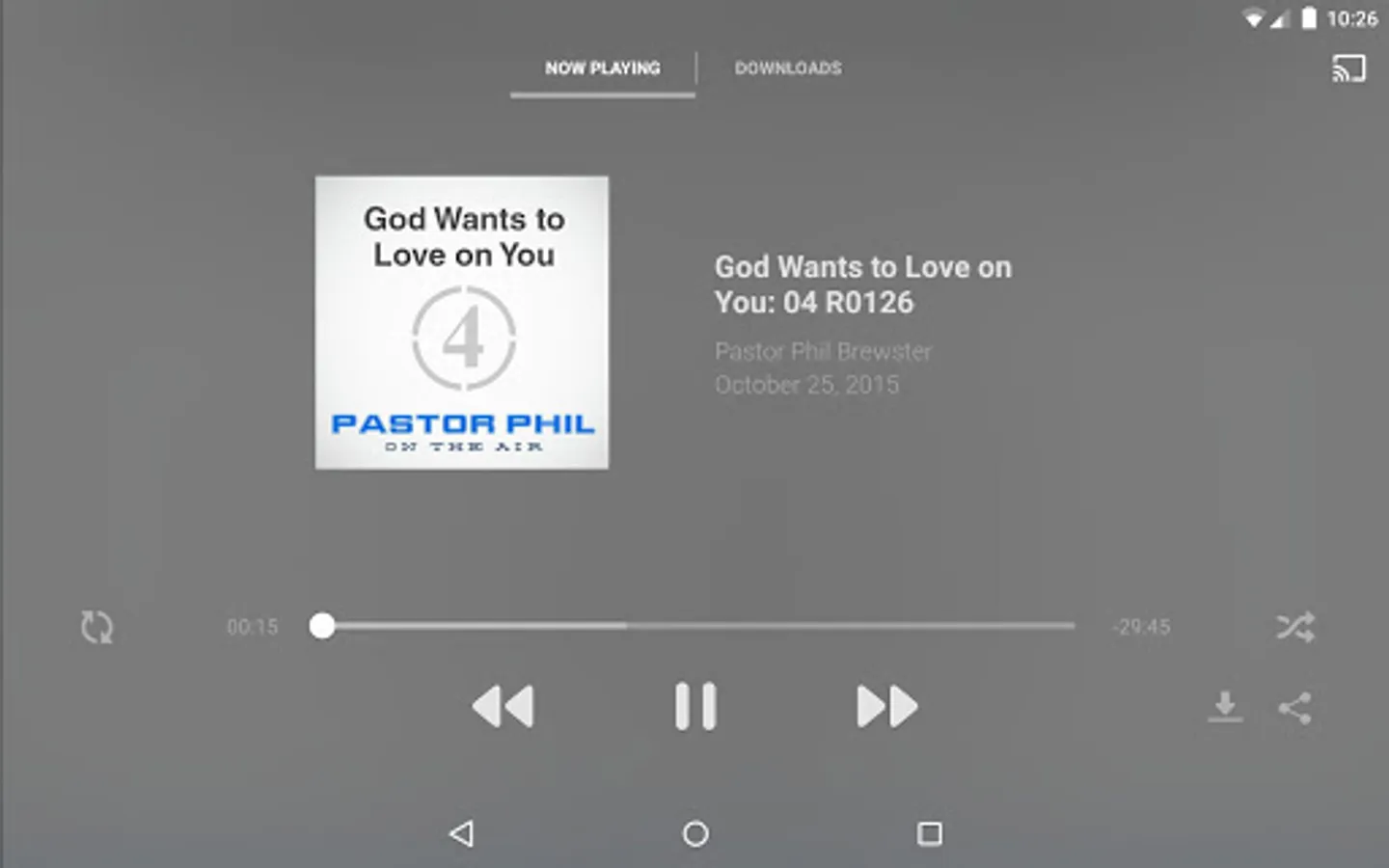Enable shuffle playback
This screenshot has height=868, width=1389.
click(x=1294, y=627)
